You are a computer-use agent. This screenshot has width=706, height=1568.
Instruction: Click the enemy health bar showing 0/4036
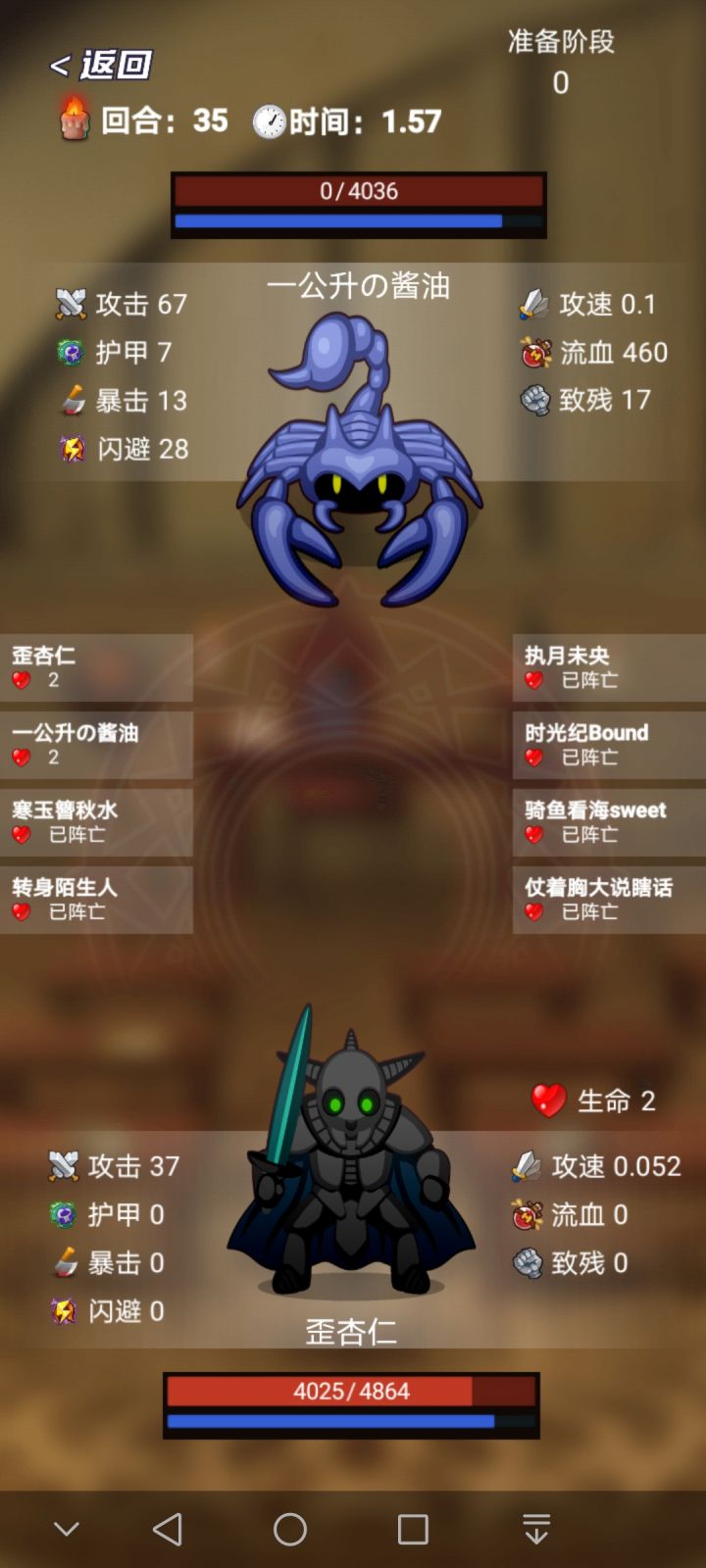358,191
